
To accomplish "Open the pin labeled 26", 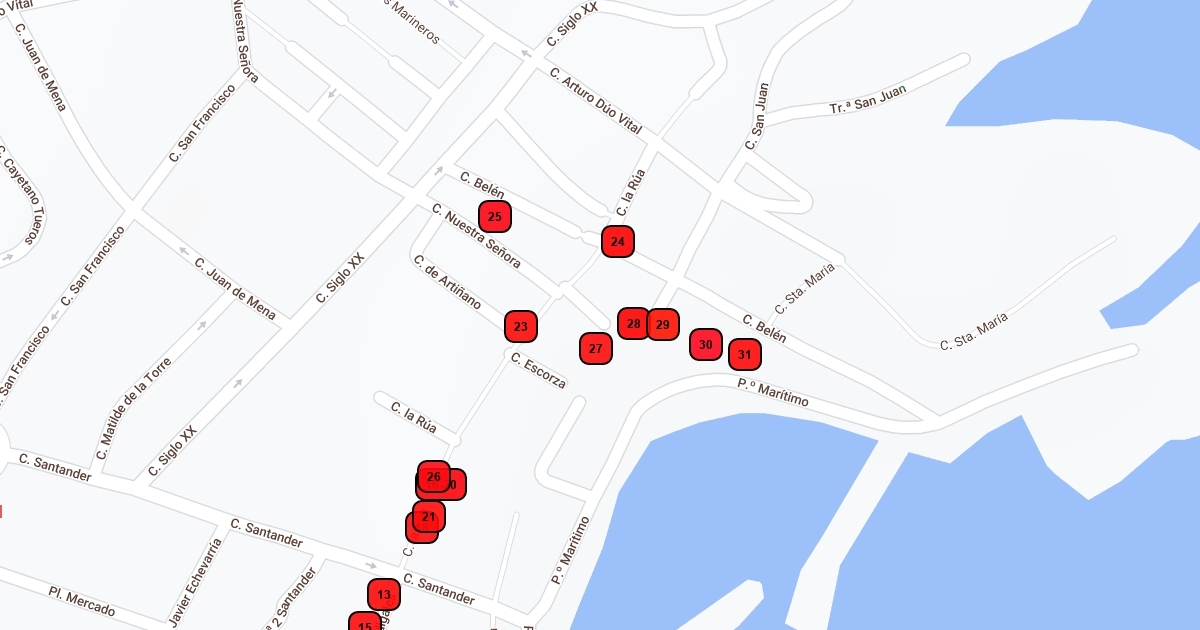I will tap(433, 477).
